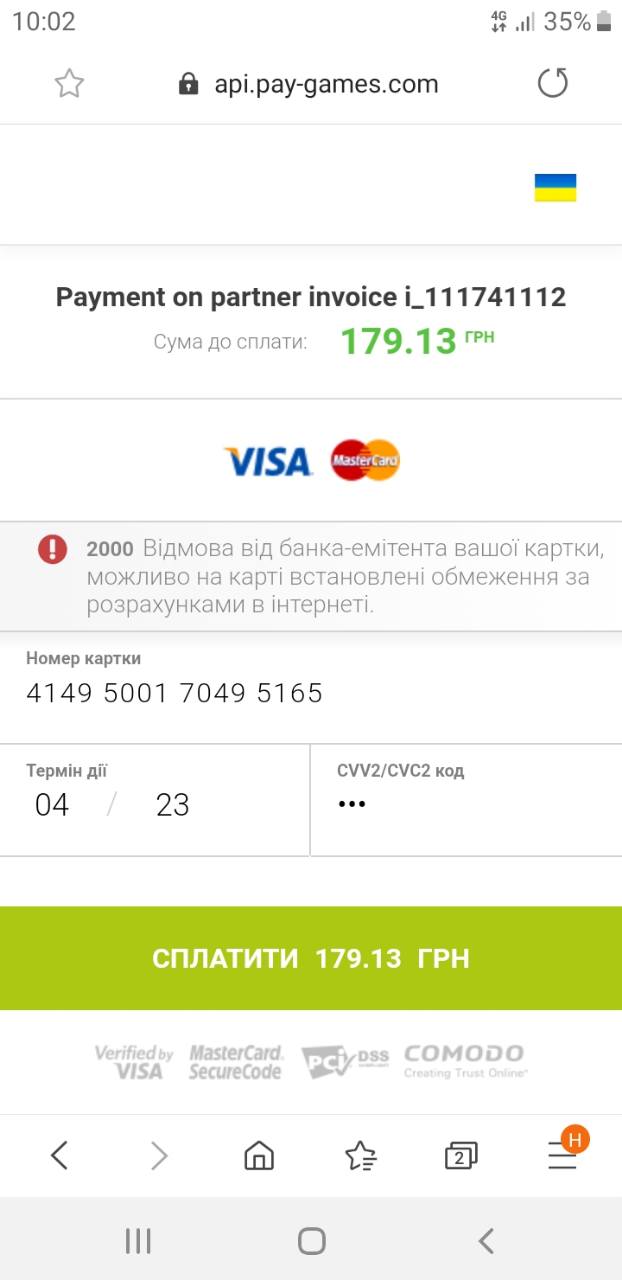
Task: Go back to the previous page in browser
Action: coord(59,1156)
